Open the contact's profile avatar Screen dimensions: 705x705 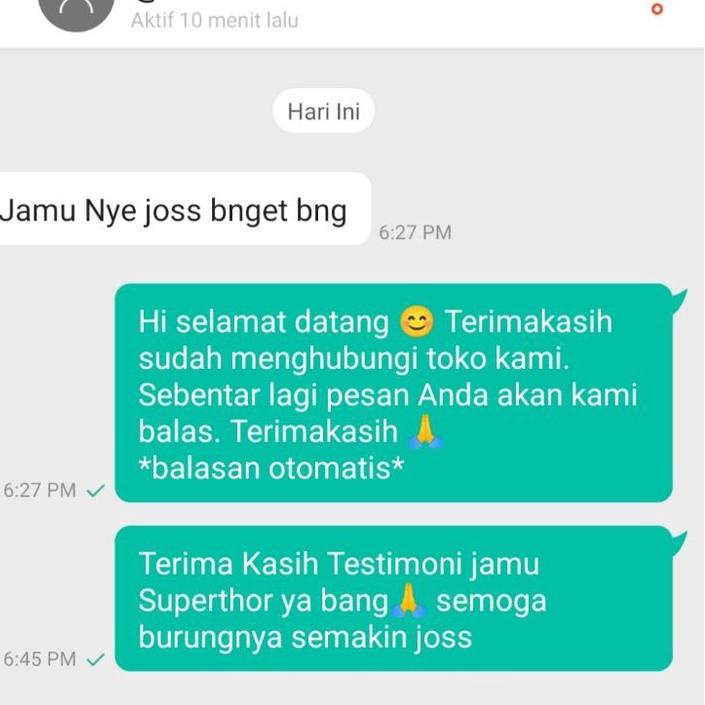coord(76,10)
